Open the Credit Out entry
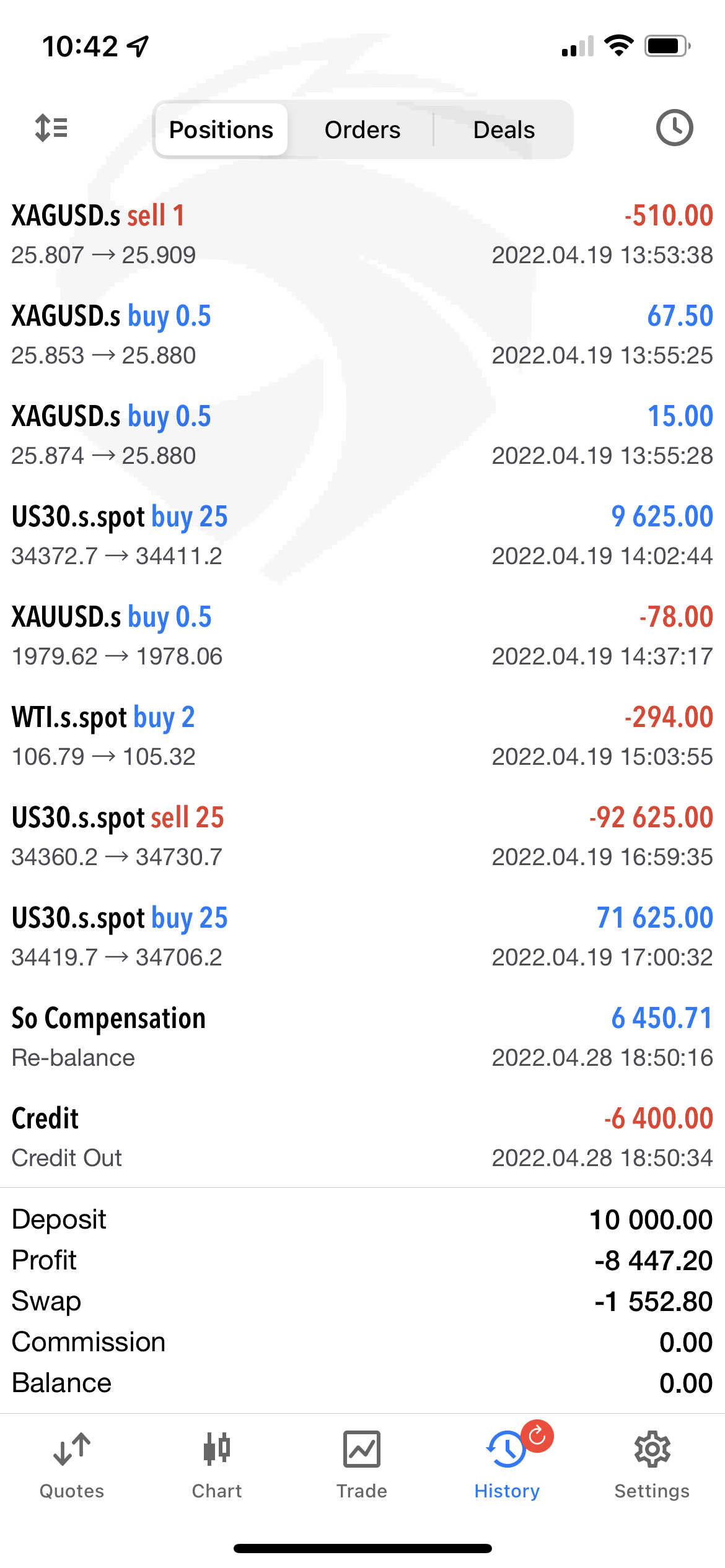 tap(362, 1138)
